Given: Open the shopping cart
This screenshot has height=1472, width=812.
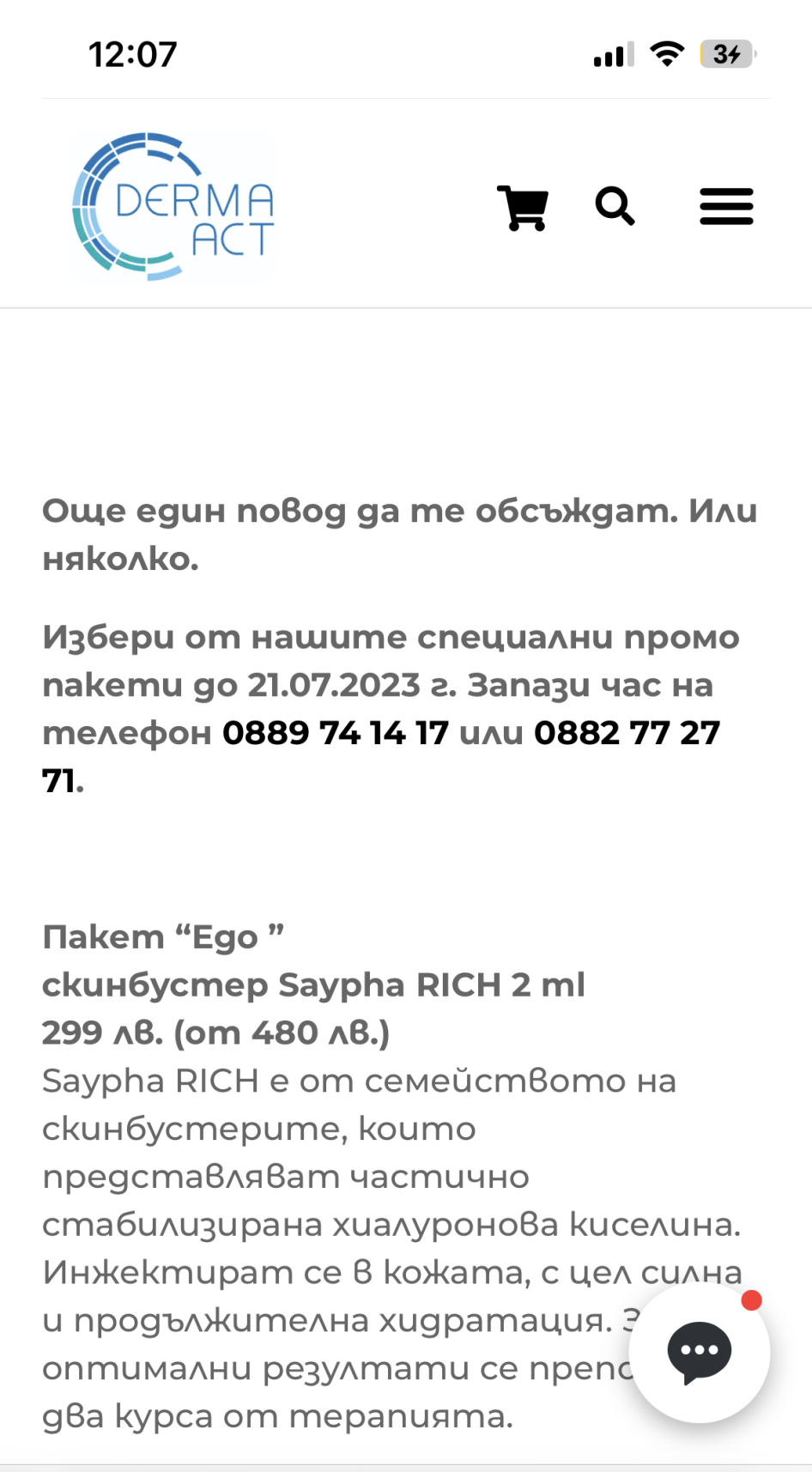Looking at the screenshot, I should (522, 208).
